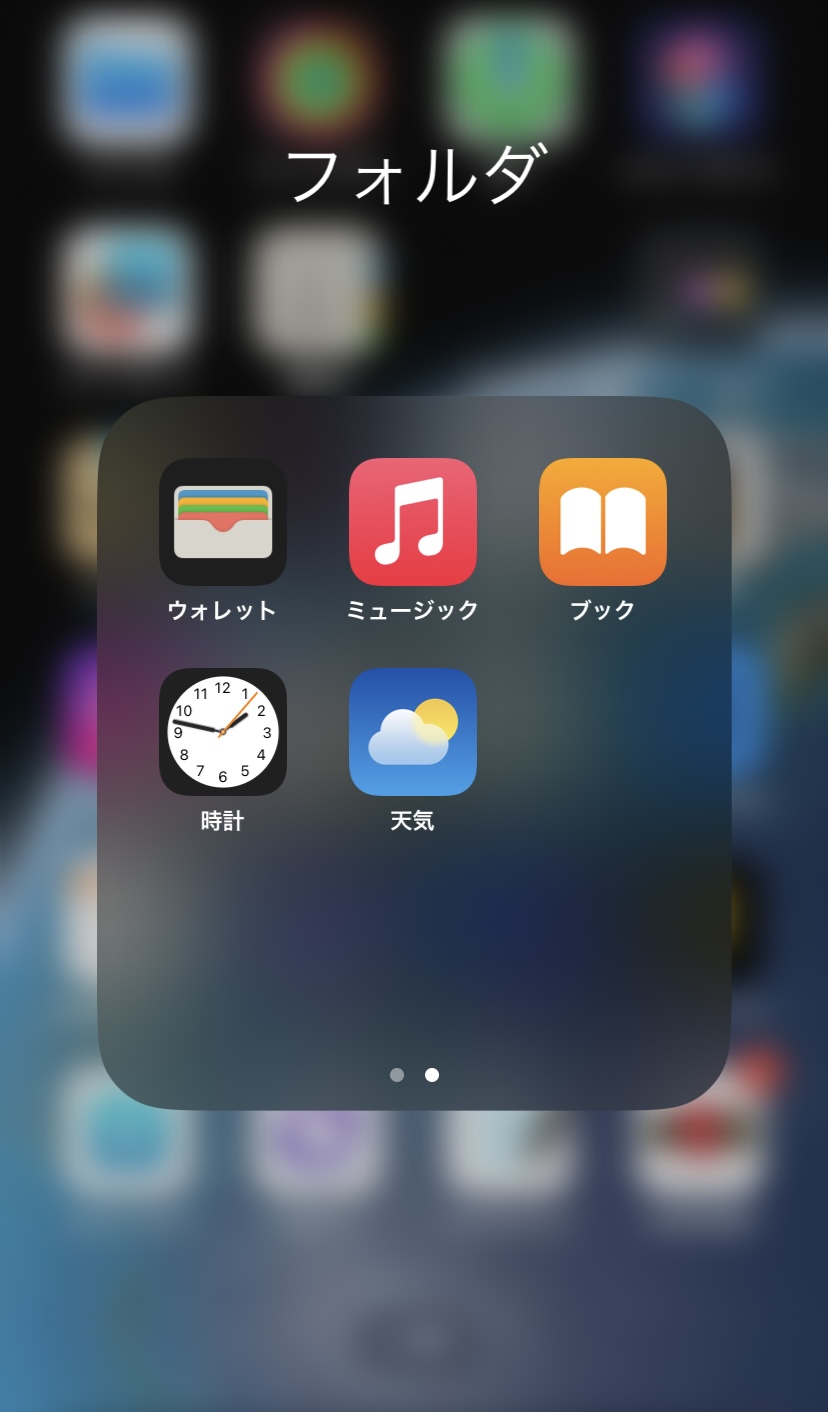
Task: Check the 天気 weather app
Action: pyautogui.click(x=413, y=732)
